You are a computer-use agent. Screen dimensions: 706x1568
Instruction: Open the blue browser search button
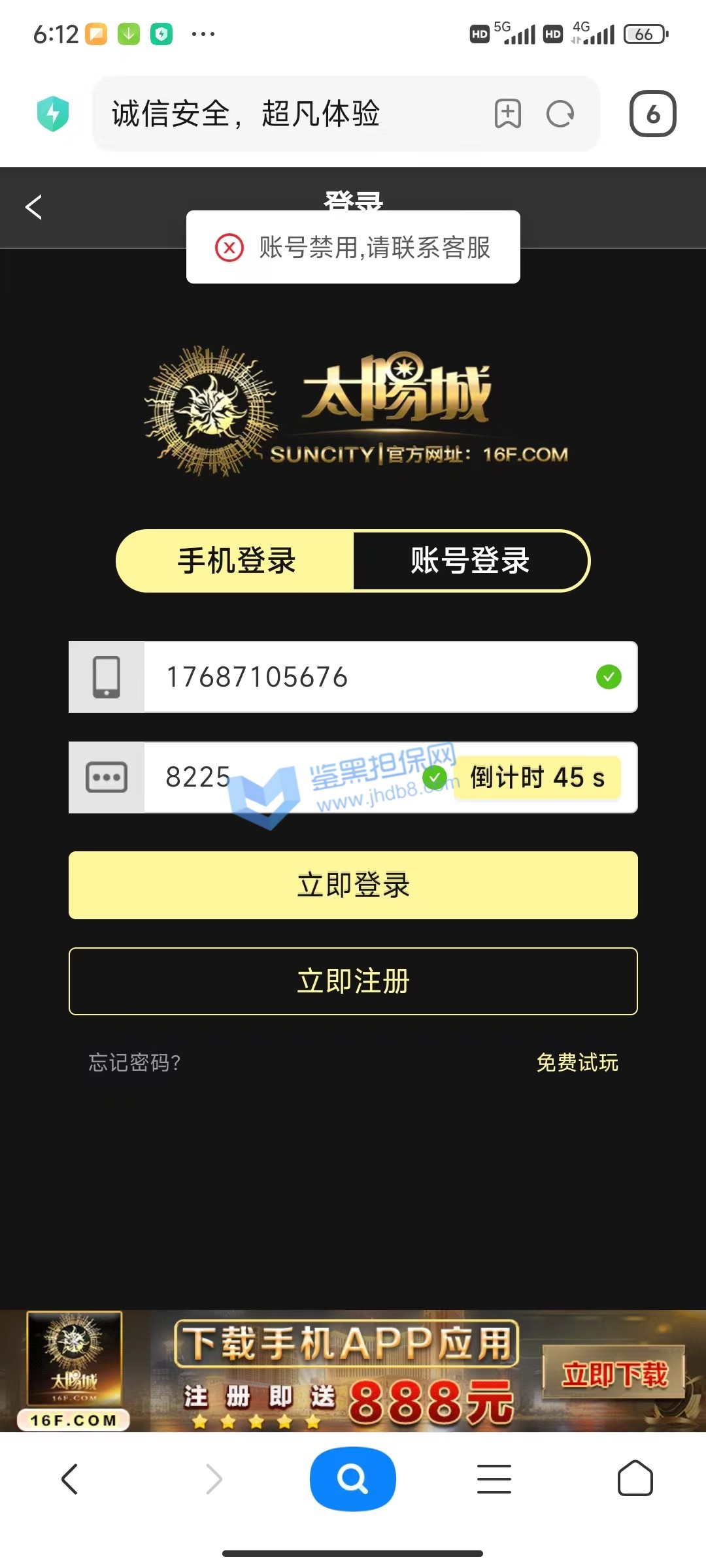[353, 1478]
